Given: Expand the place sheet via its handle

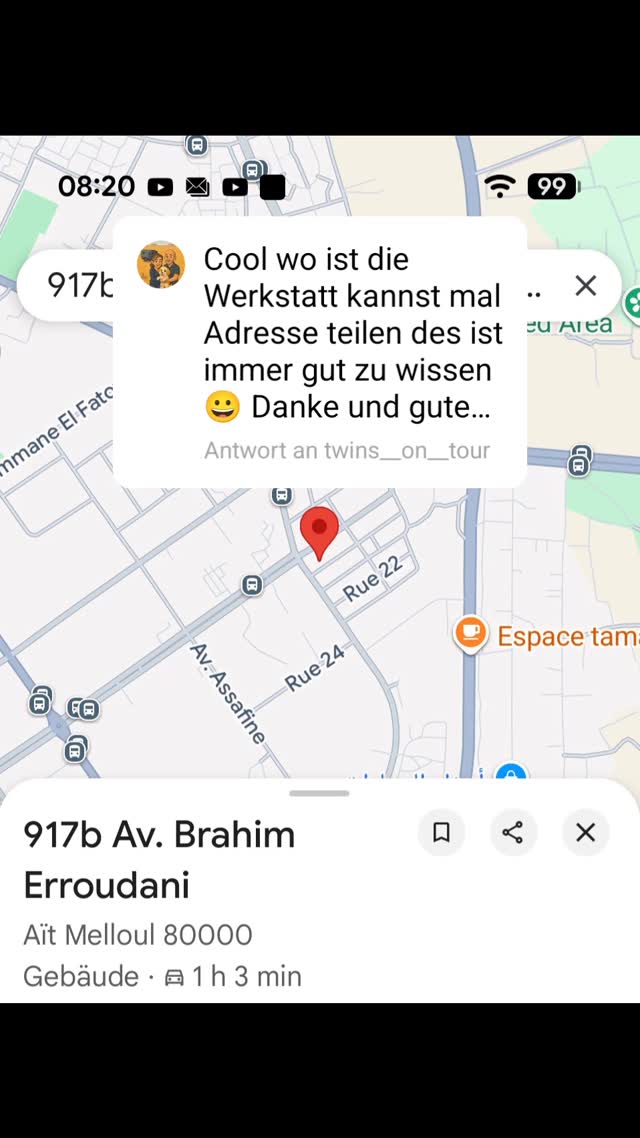Looking at the screenshot, I should pyautogui.click(x=319, y=793).
